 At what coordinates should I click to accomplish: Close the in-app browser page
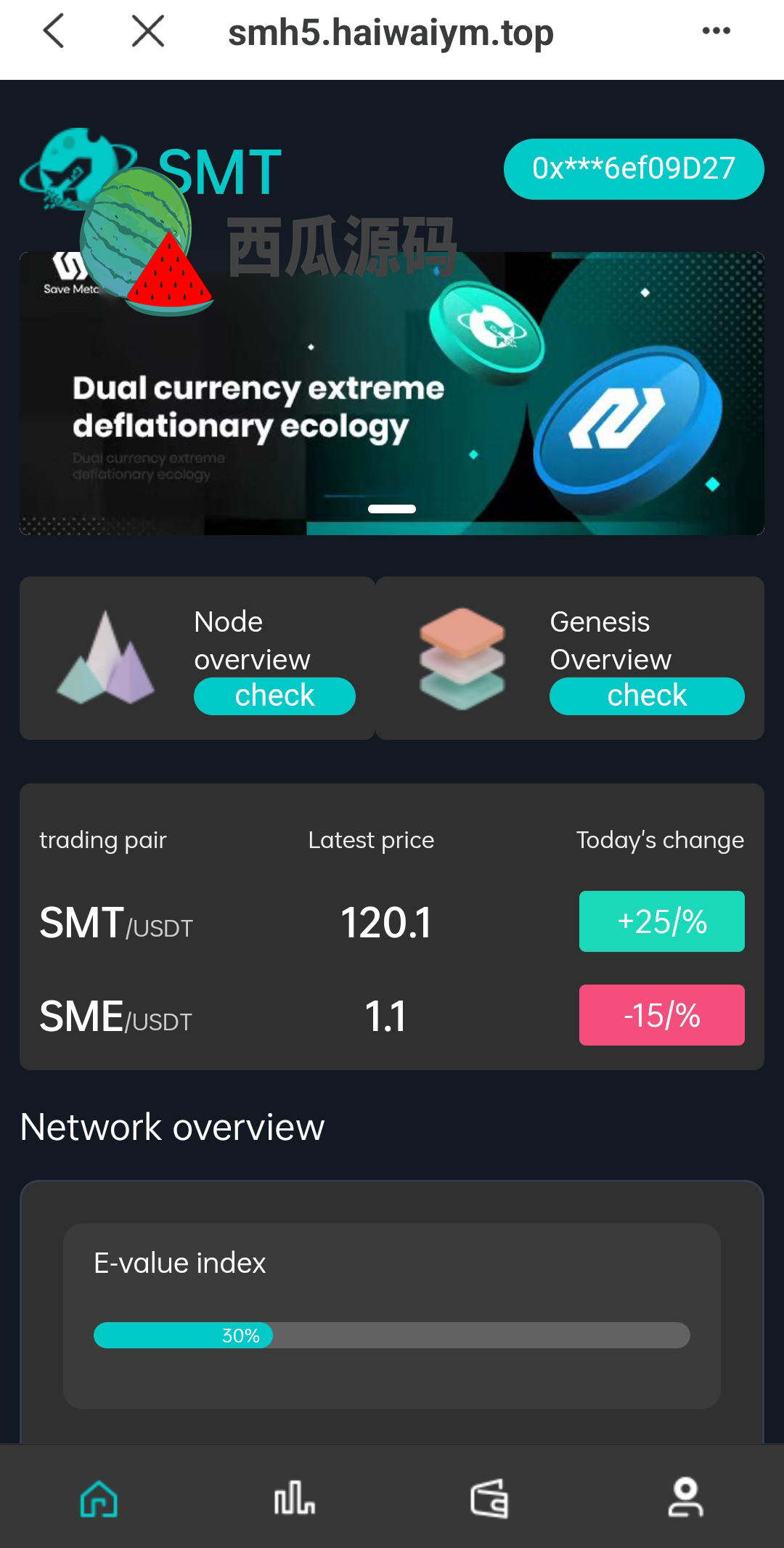coord(148,32)
